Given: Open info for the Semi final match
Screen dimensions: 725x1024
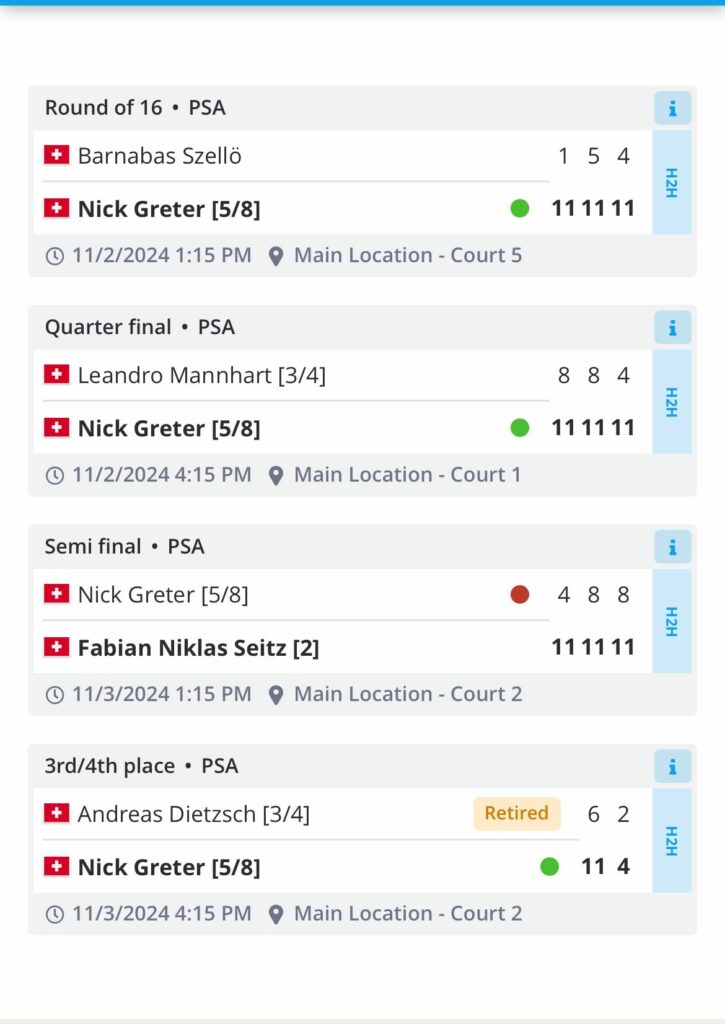Looking at the screenshot, I should pyautogui.click(x=672, y=547).
